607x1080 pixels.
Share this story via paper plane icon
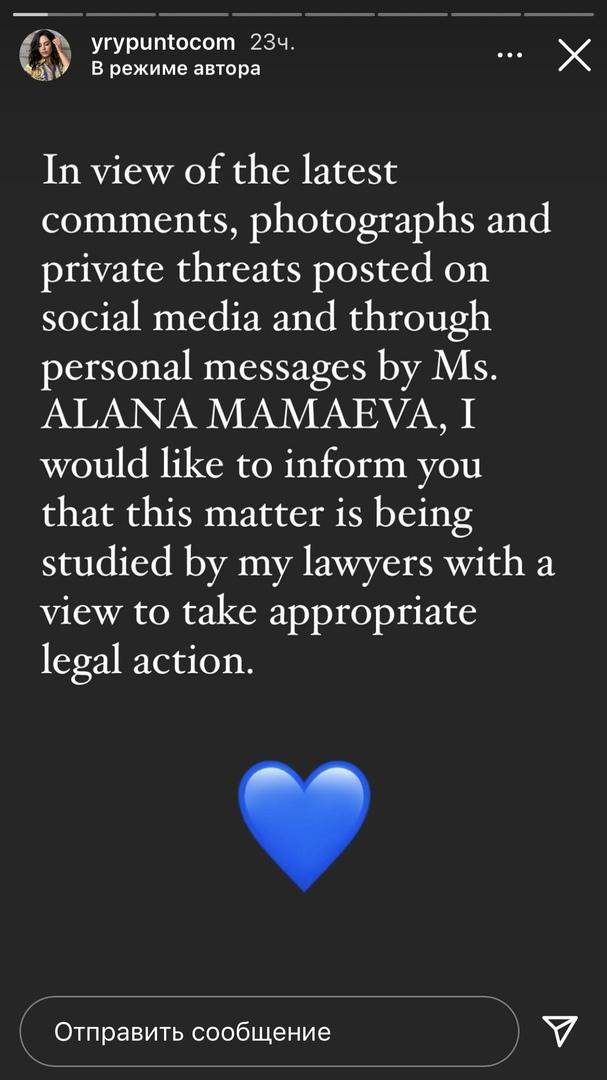point(559,1030)
